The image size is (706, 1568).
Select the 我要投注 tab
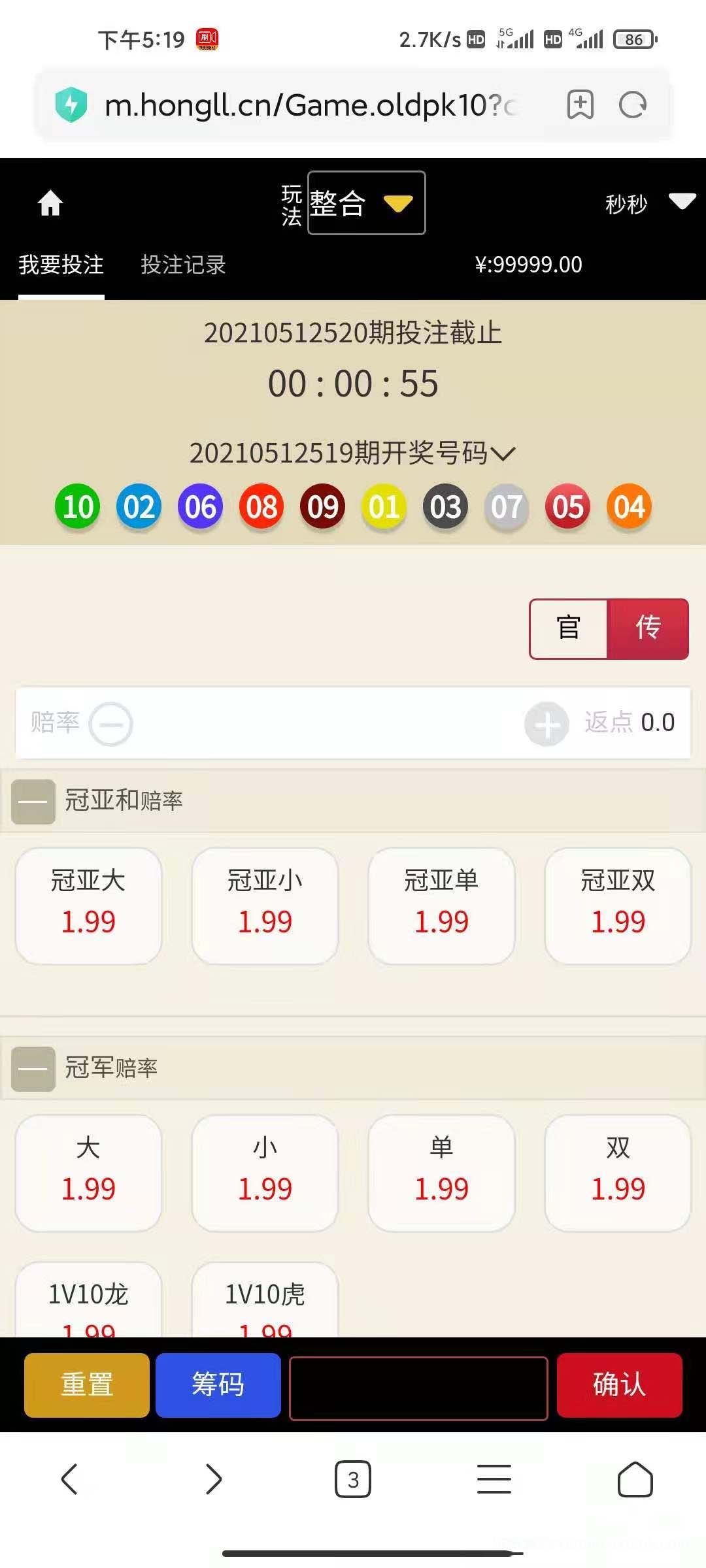pyautogui.click(x=61, y=265)
